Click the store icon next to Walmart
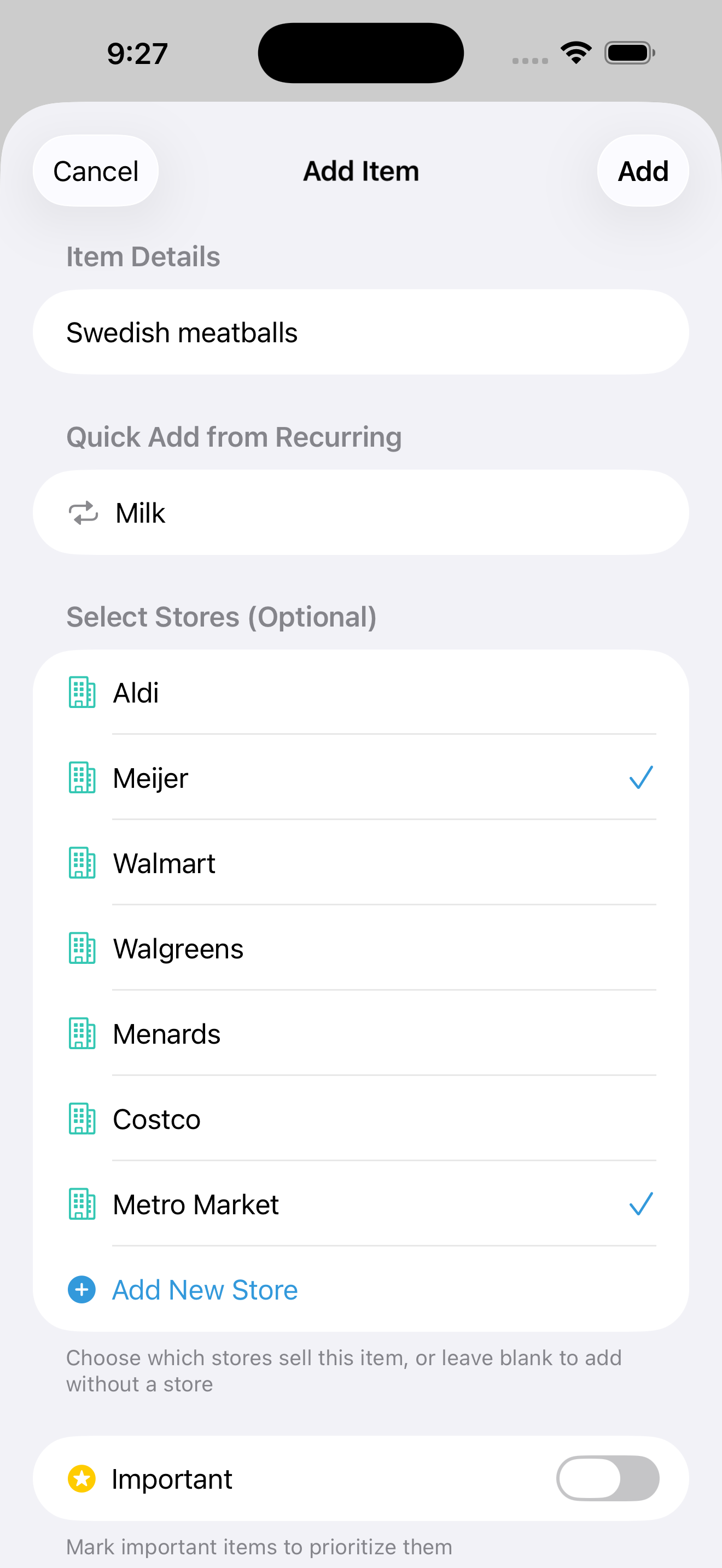 click(x=81, y=863)
